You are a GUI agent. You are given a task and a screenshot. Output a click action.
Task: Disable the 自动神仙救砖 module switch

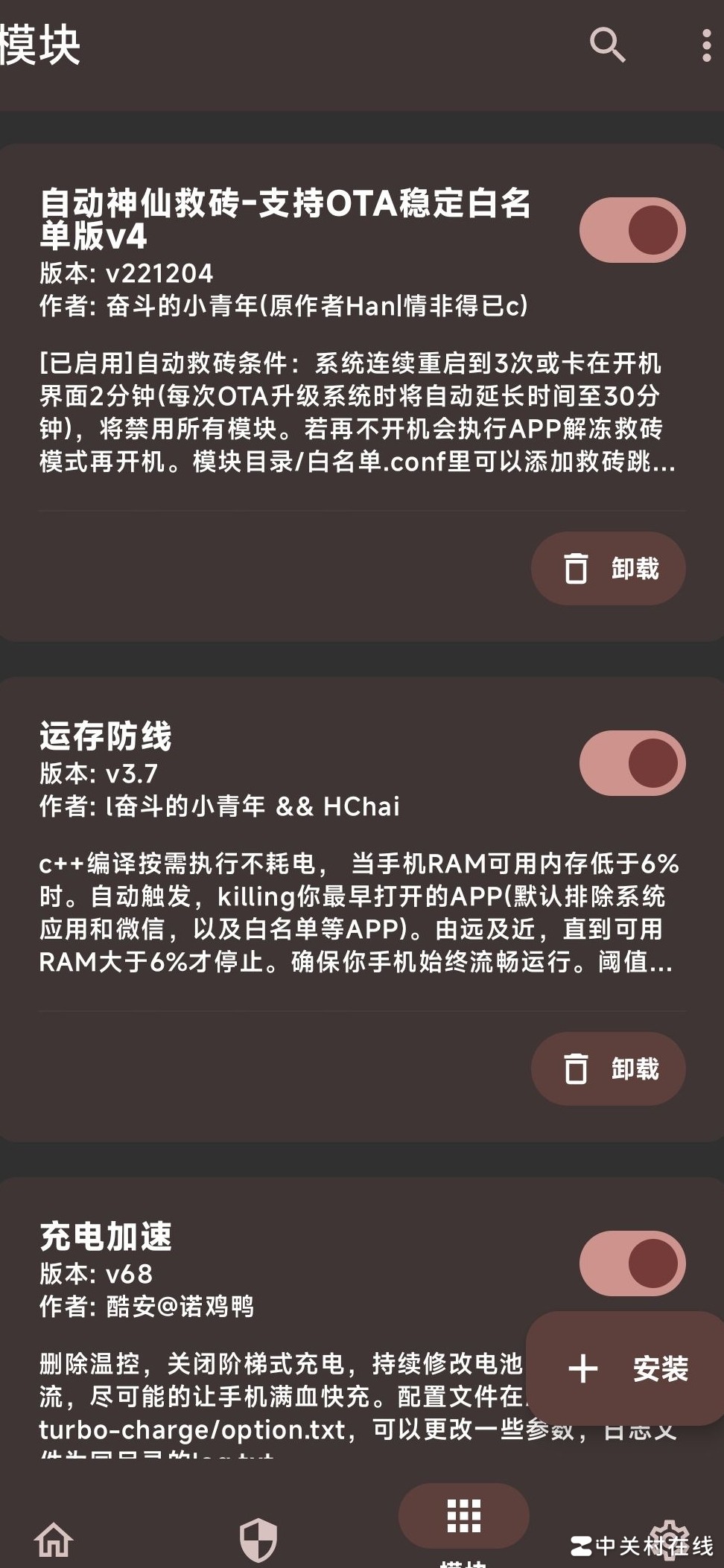(632, 230)
